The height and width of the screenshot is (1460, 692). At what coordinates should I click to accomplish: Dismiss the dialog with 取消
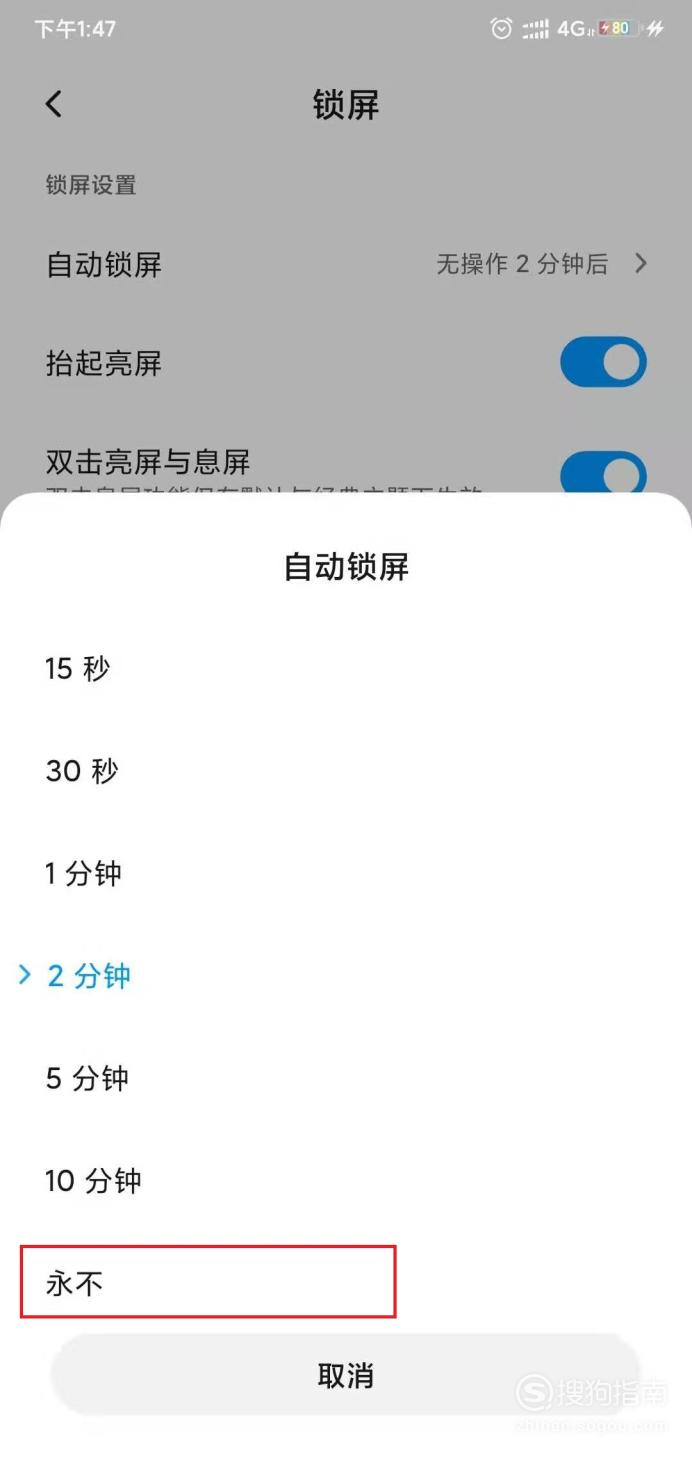[x=345, y=1375]
